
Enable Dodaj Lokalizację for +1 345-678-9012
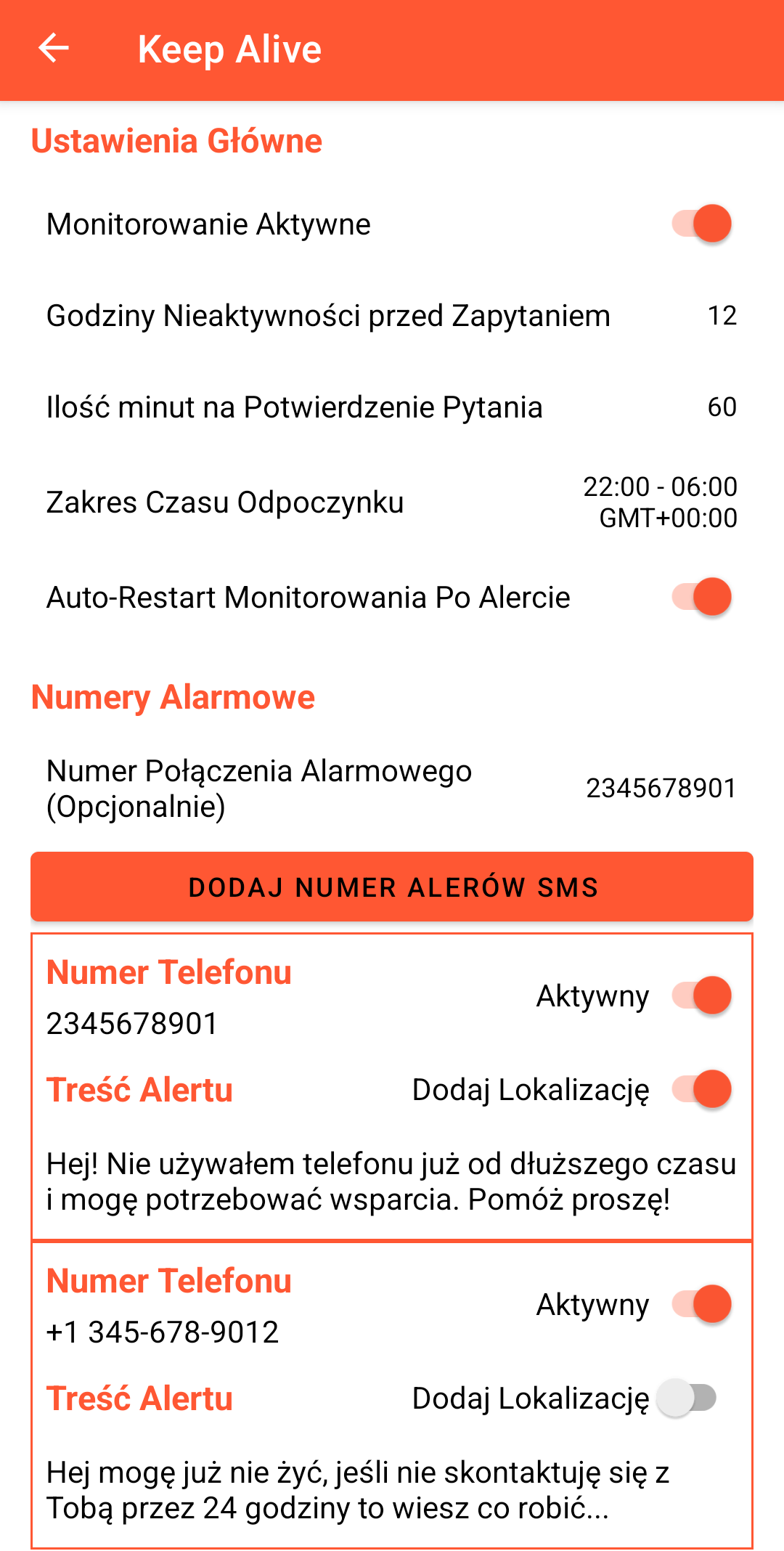click(x=687, y=1398)
